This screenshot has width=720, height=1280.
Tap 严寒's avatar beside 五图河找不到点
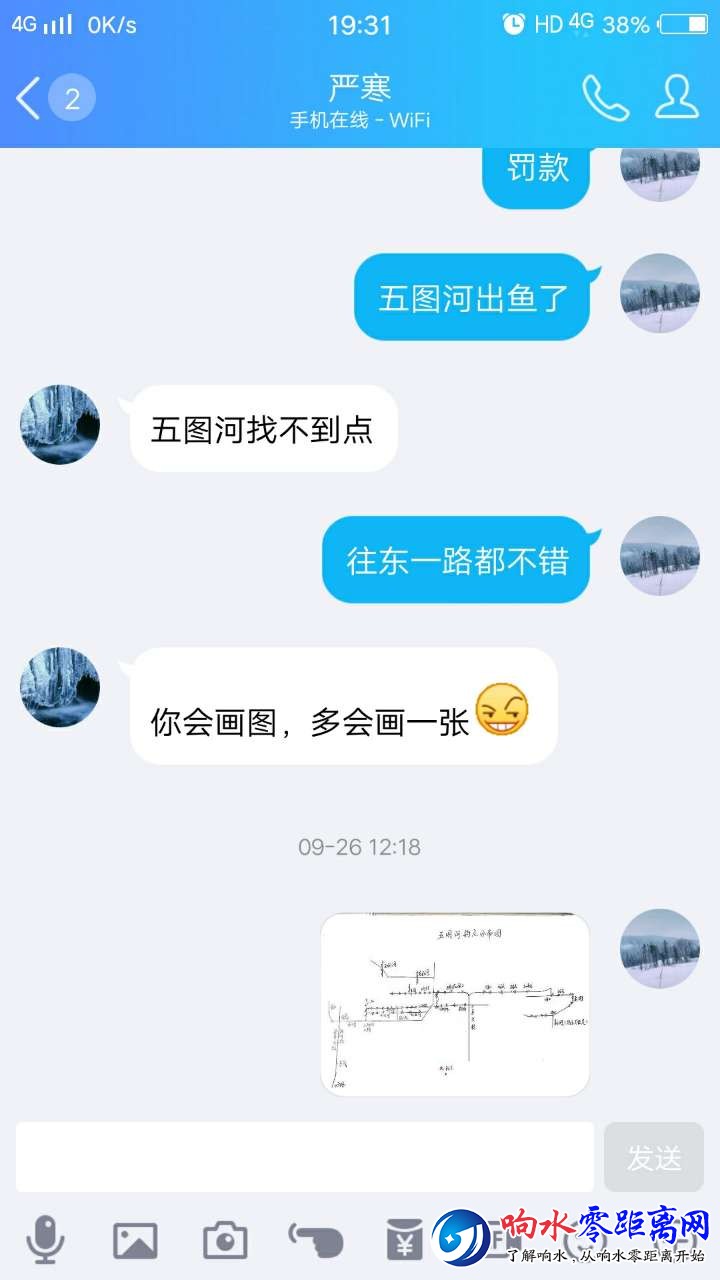(x=60, y=424)
